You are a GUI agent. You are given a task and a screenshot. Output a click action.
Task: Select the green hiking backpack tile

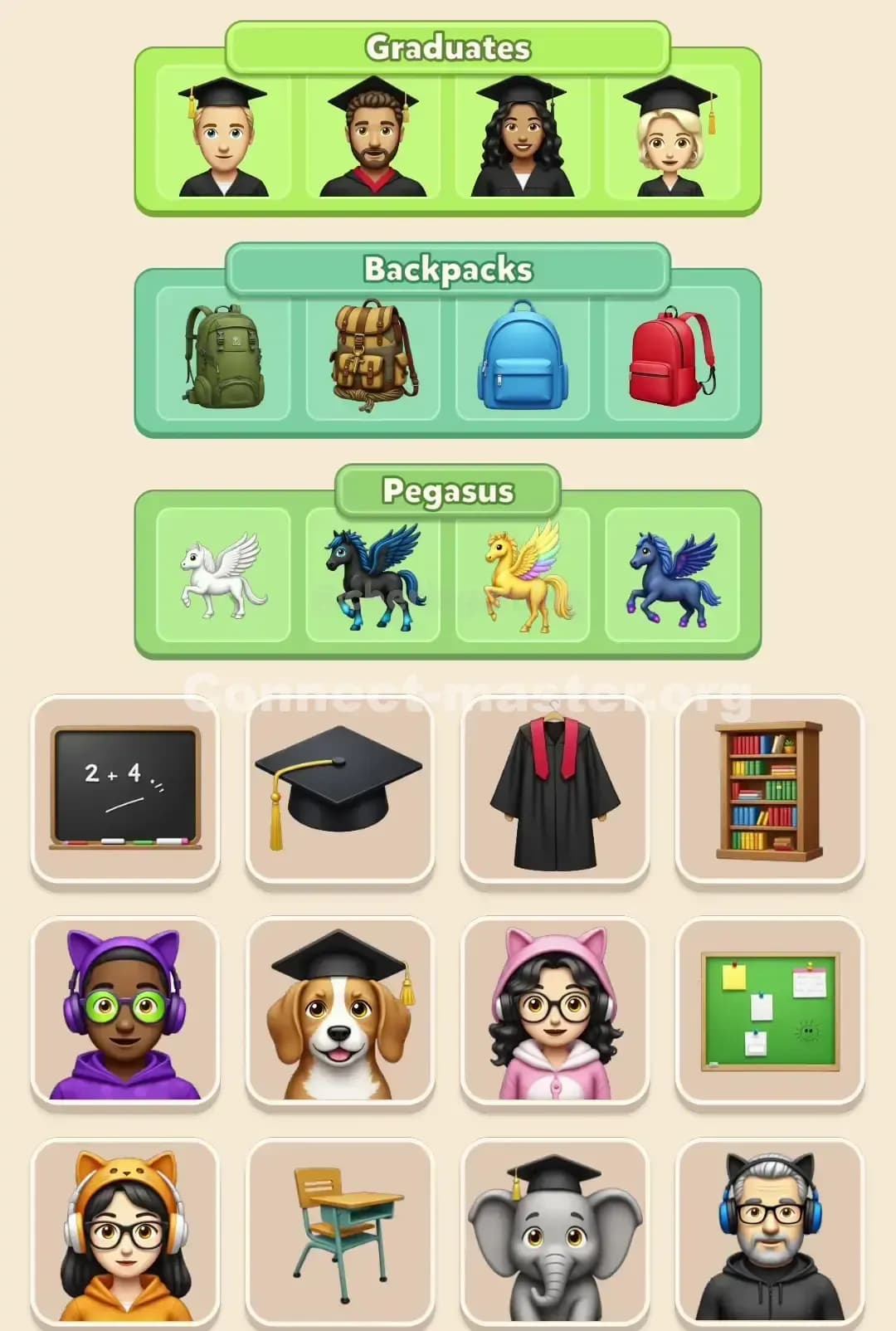(222, 357)
